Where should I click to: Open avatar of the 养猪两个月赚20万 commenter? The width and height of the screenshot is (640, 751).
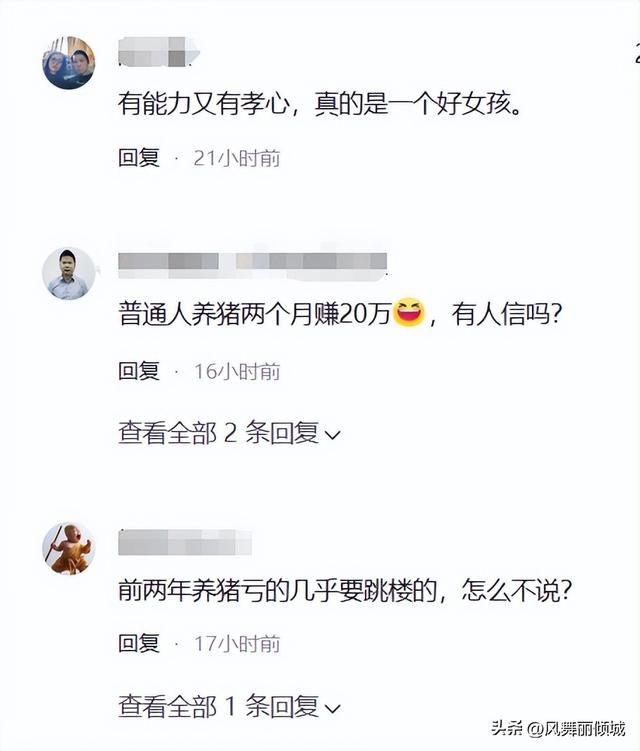69,273
